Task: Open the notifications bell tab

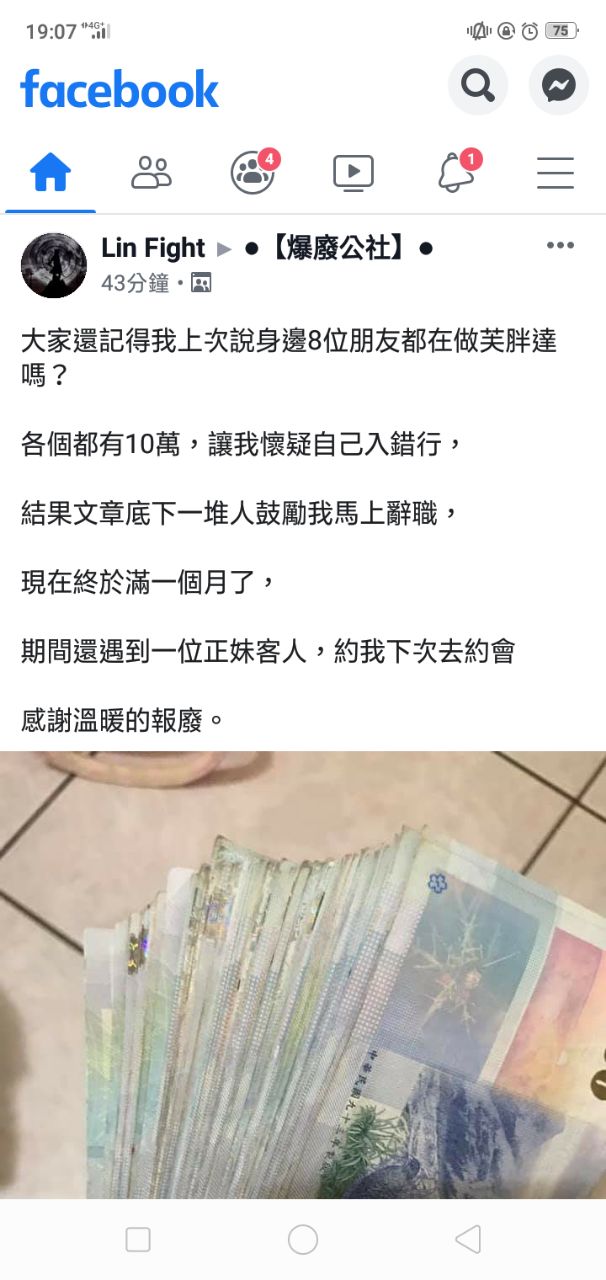Action: point(456,173)
